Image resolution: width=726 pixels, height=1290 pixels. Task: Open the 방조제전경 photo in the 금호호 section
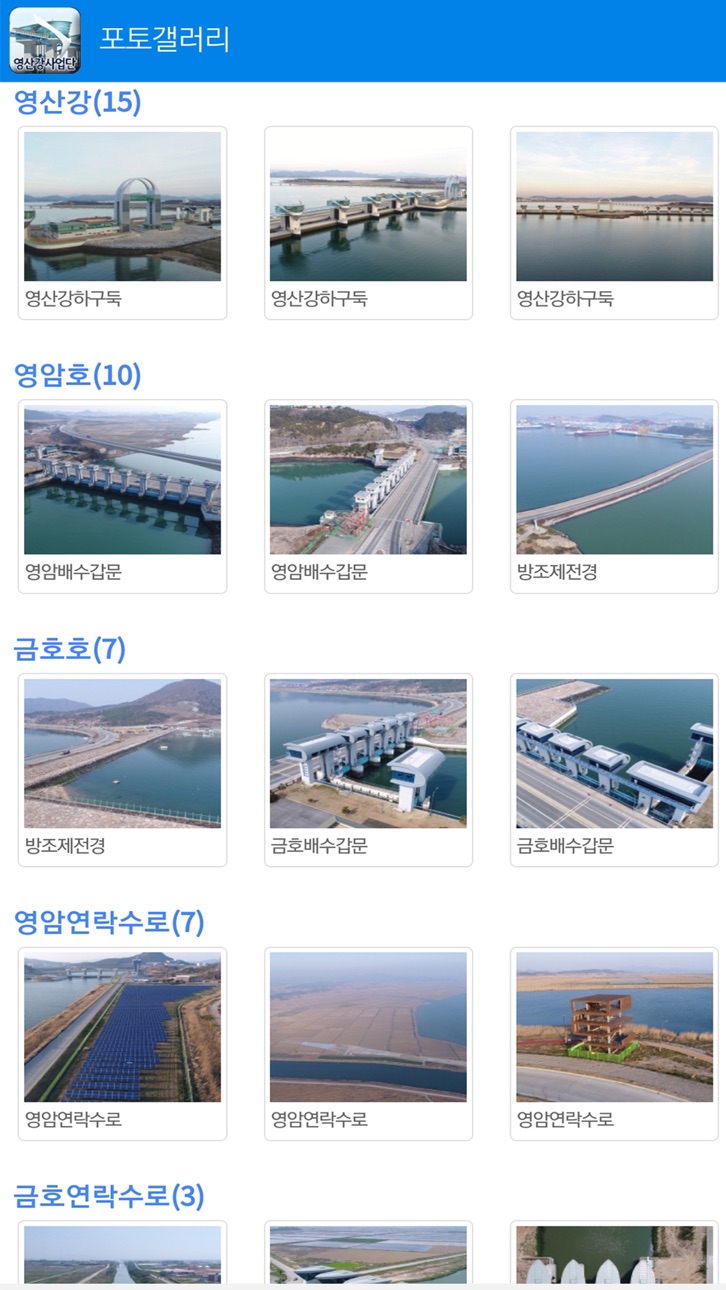point(122,770)
